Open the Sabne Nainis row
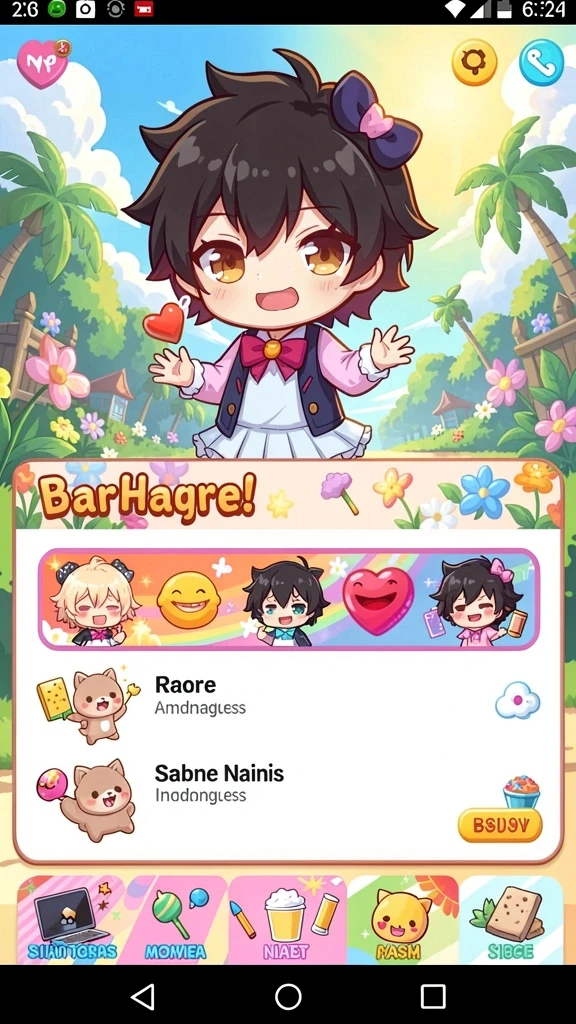 click(x=288, y=795)
